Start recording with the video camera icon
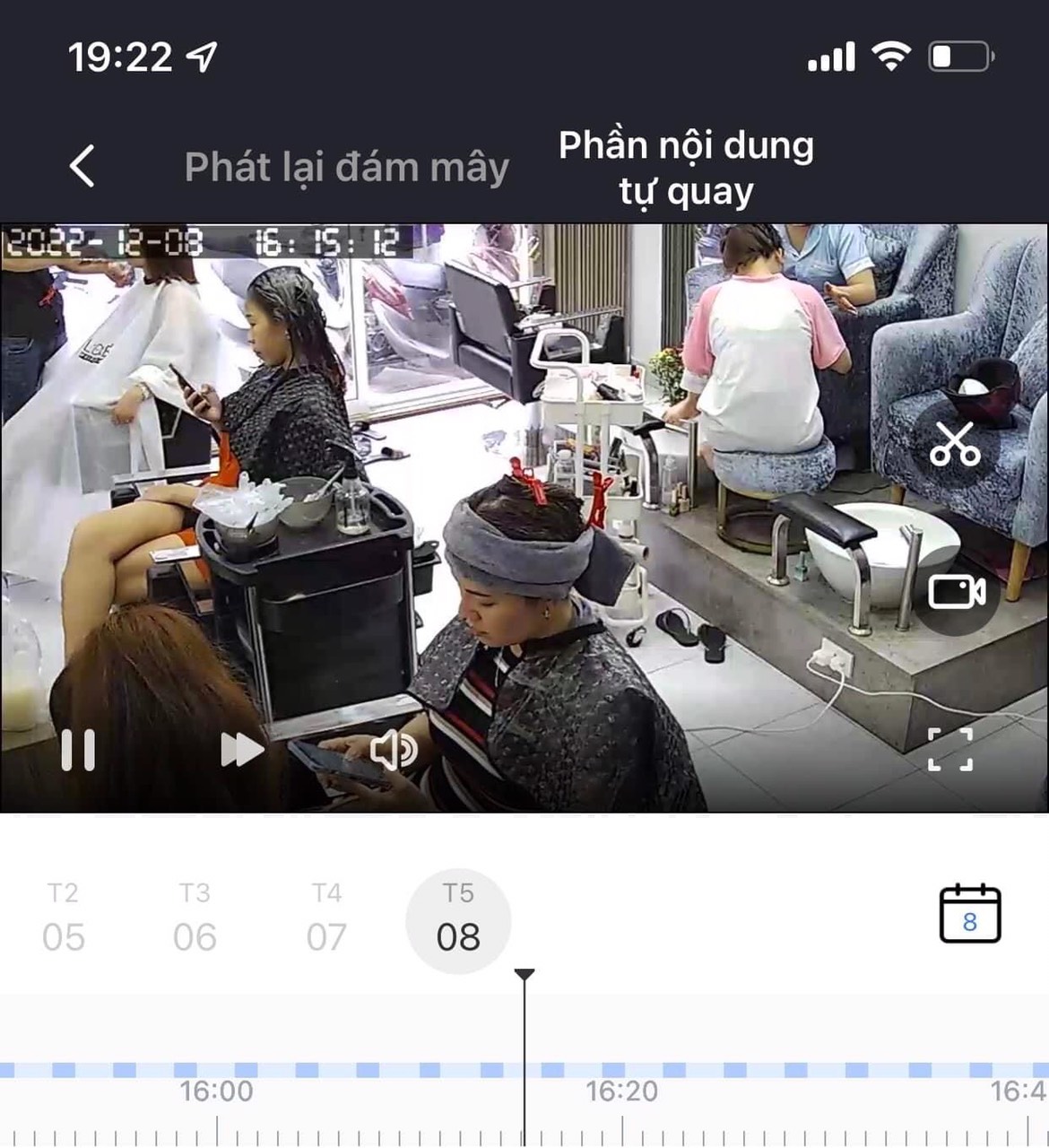This screenshot has height=1148, width=1049. pyautogui.click(x=956, y=592)
